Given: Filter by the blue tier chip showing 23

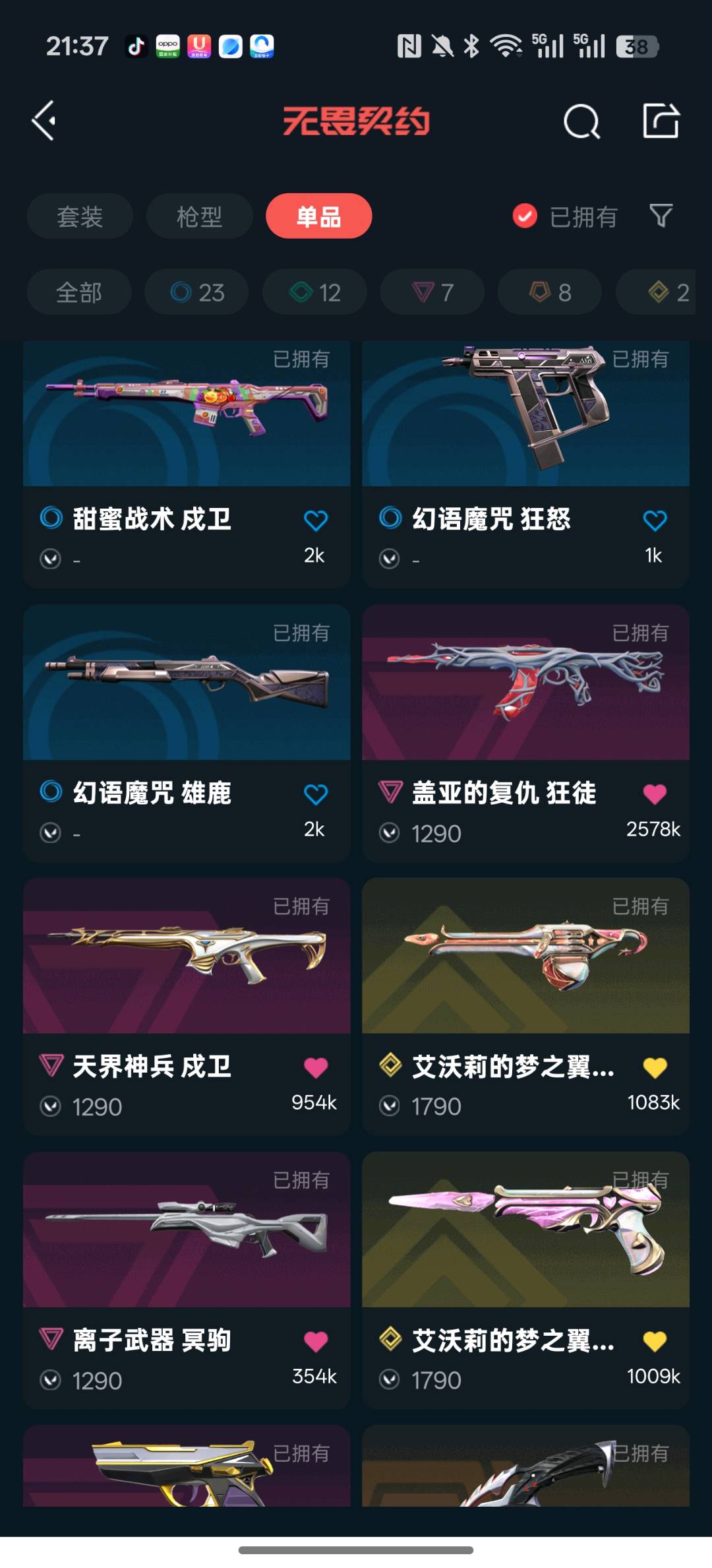Looking at the screenshot, I should 196,292.
